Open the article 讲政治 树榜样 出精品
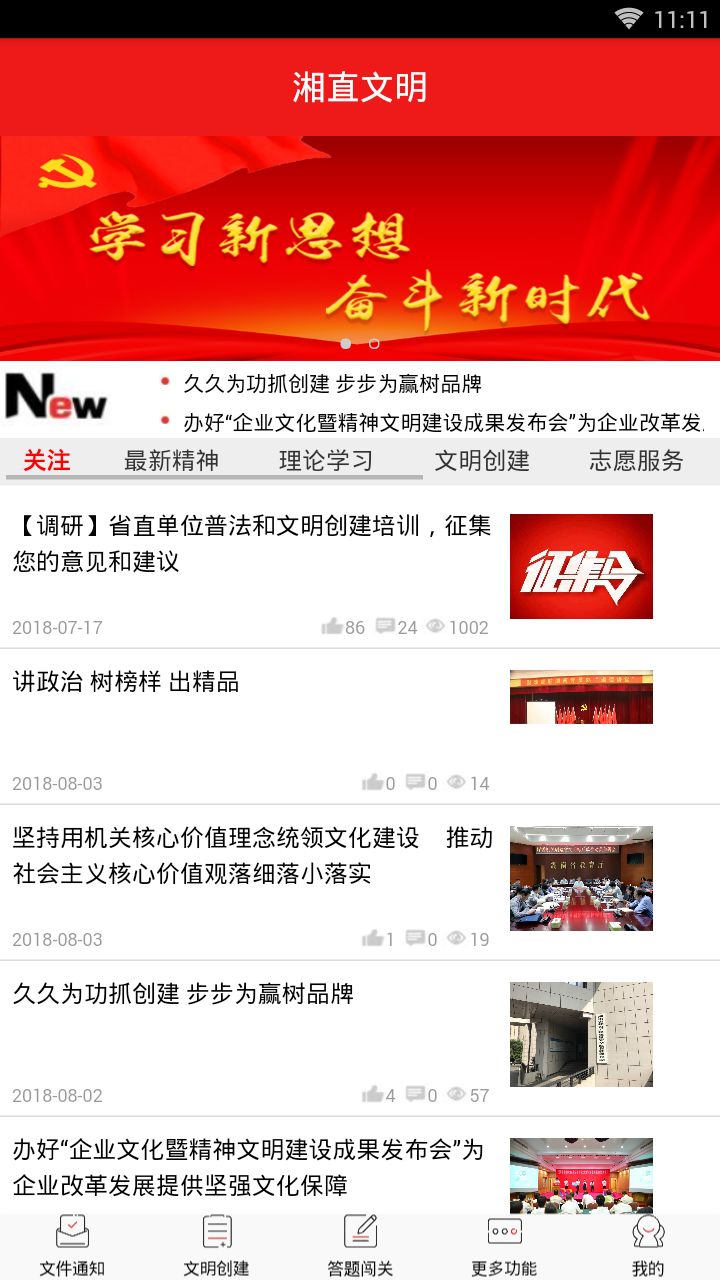 pos(126,682)
